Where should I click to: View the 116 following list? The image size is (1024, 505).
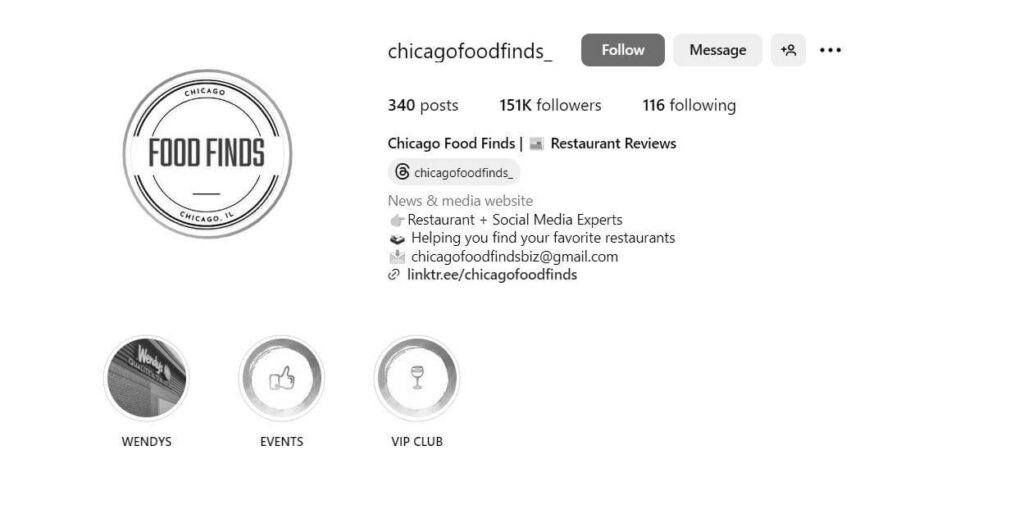688,105
